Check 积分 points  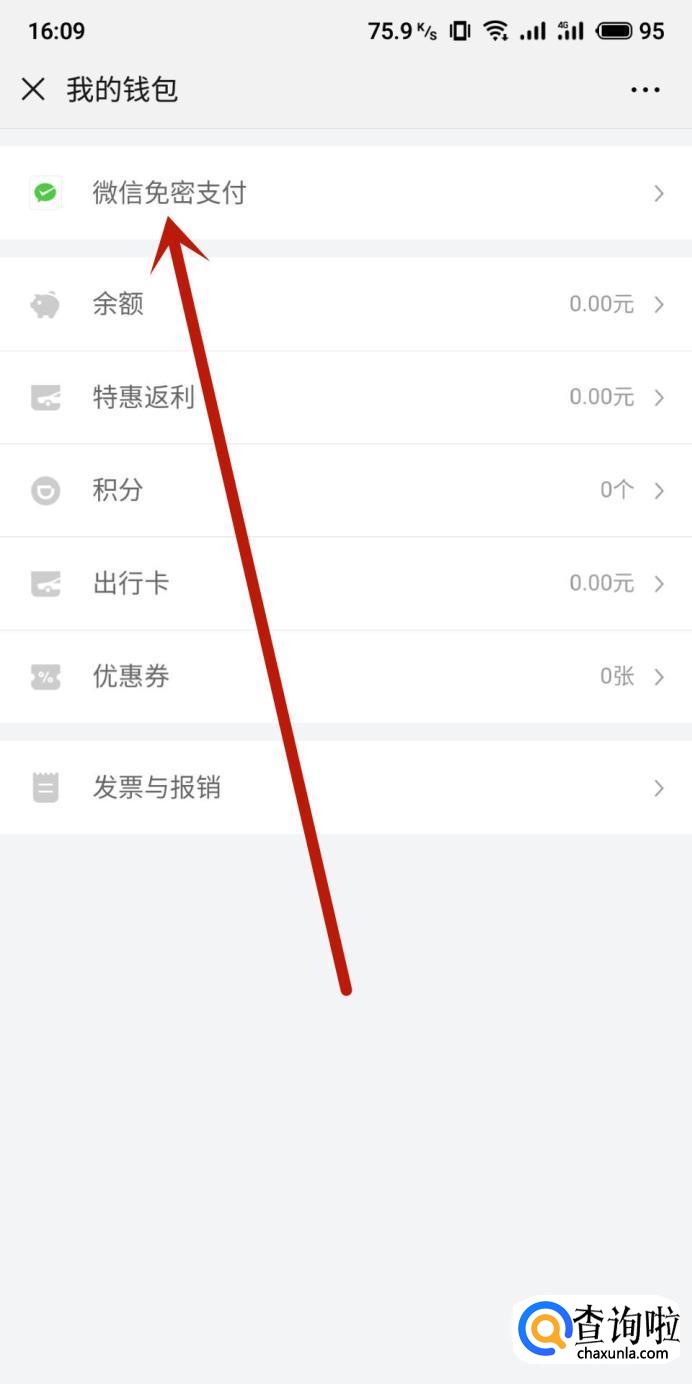(x=346, y=490)
